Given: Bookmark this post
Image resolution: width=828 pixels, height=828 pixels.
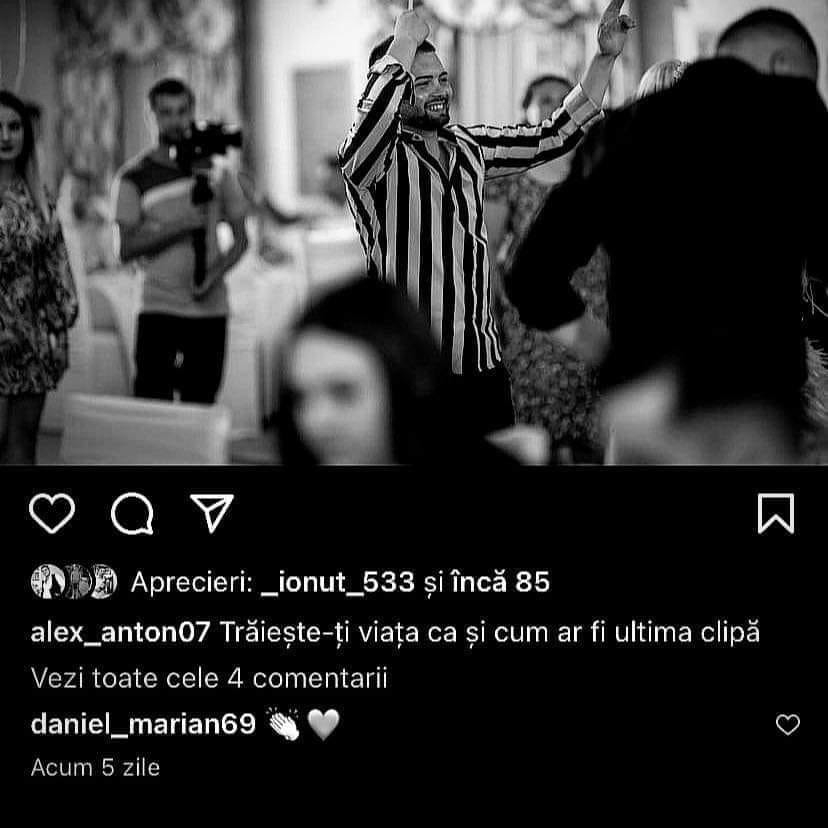Looking at the screenshot, I should (x=775, y=514).
